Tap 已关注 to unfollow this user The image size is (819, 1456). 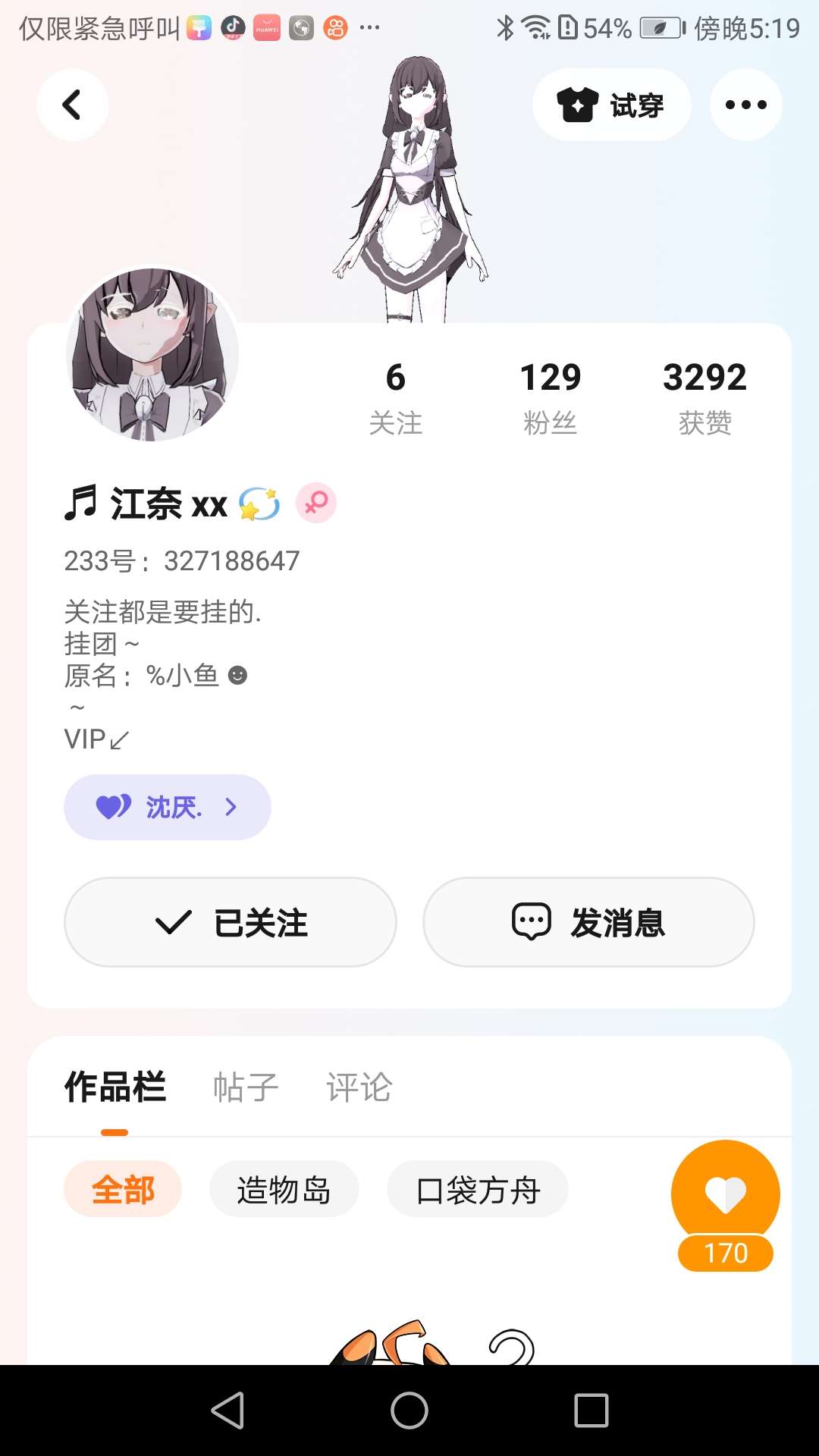(231, 922)
